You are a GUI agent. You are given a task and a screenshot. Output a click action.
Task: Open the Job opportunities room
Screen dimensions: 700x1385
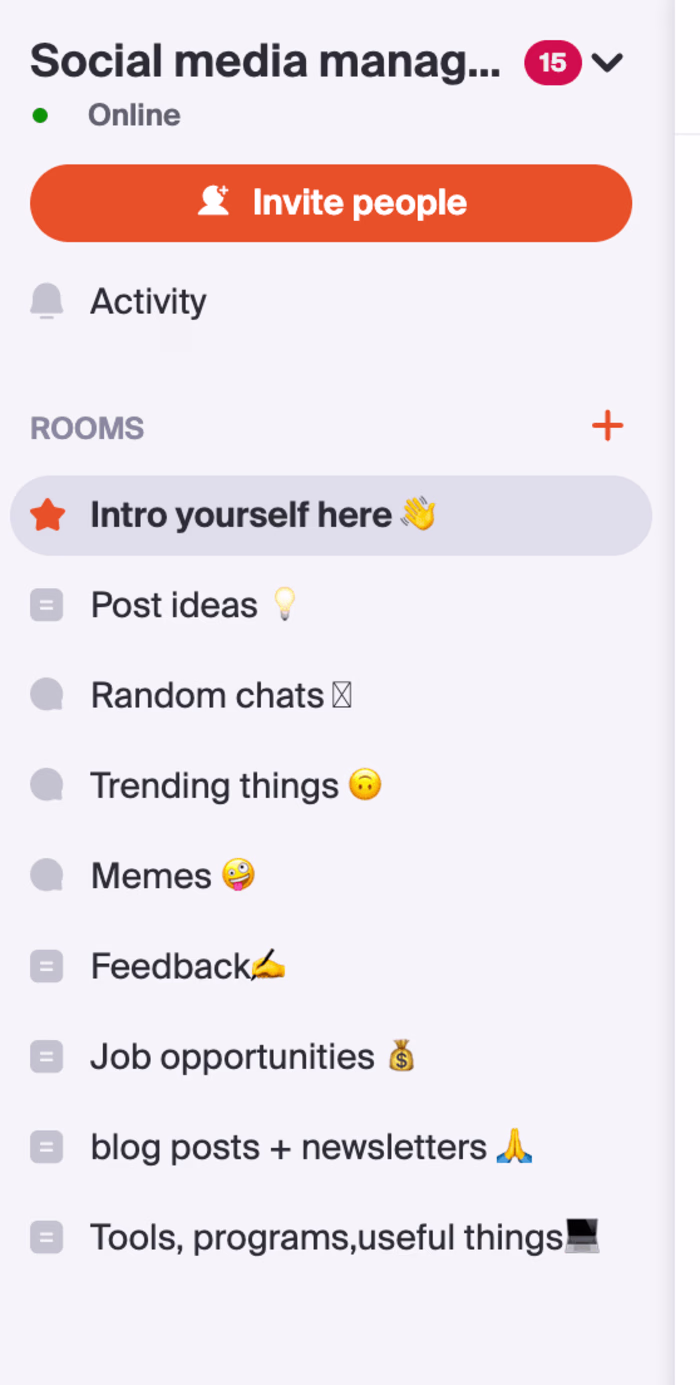coord(232,1057)
